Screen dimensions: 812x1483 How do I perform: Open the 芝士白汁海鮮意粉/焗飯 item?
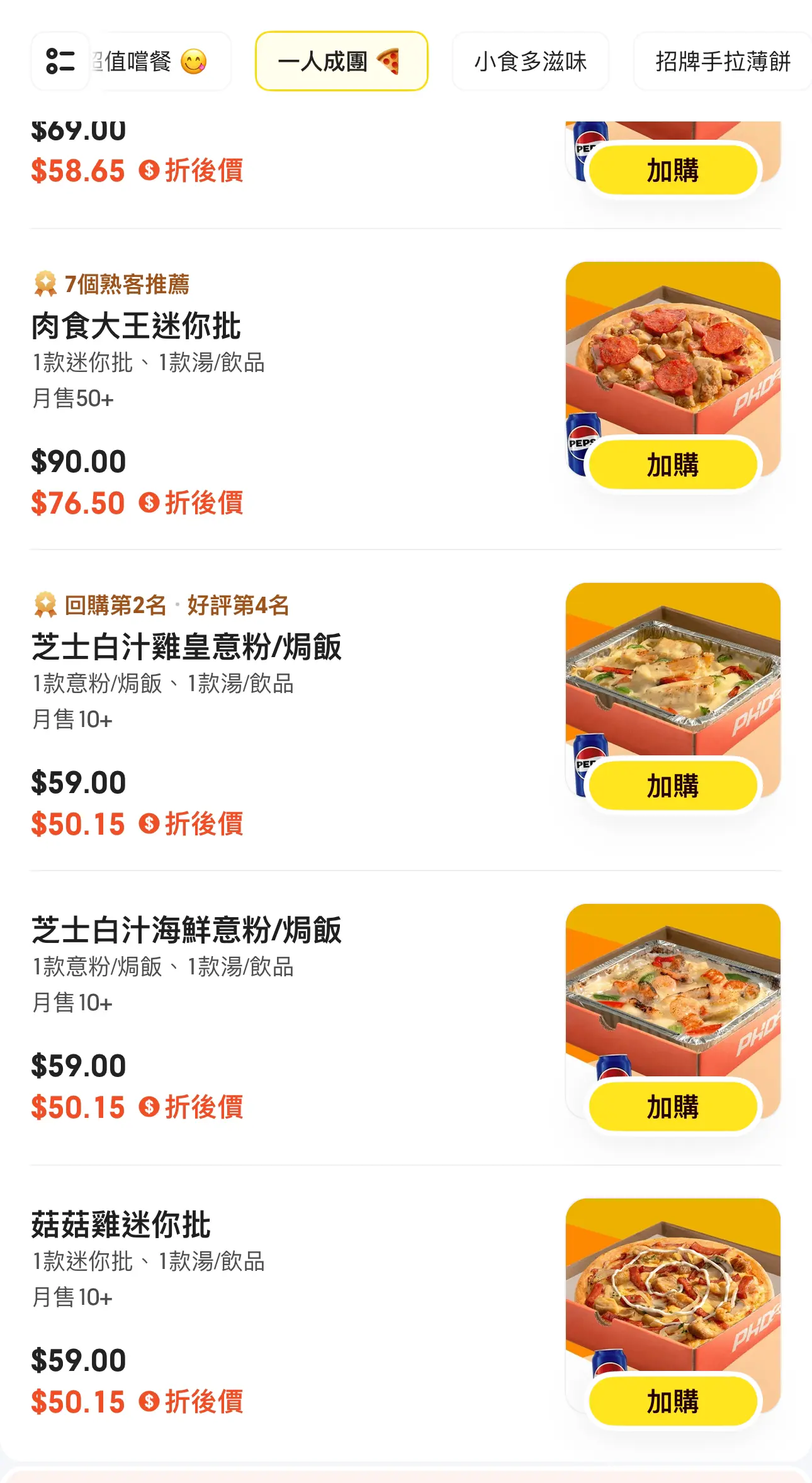(x=186, y=930)
